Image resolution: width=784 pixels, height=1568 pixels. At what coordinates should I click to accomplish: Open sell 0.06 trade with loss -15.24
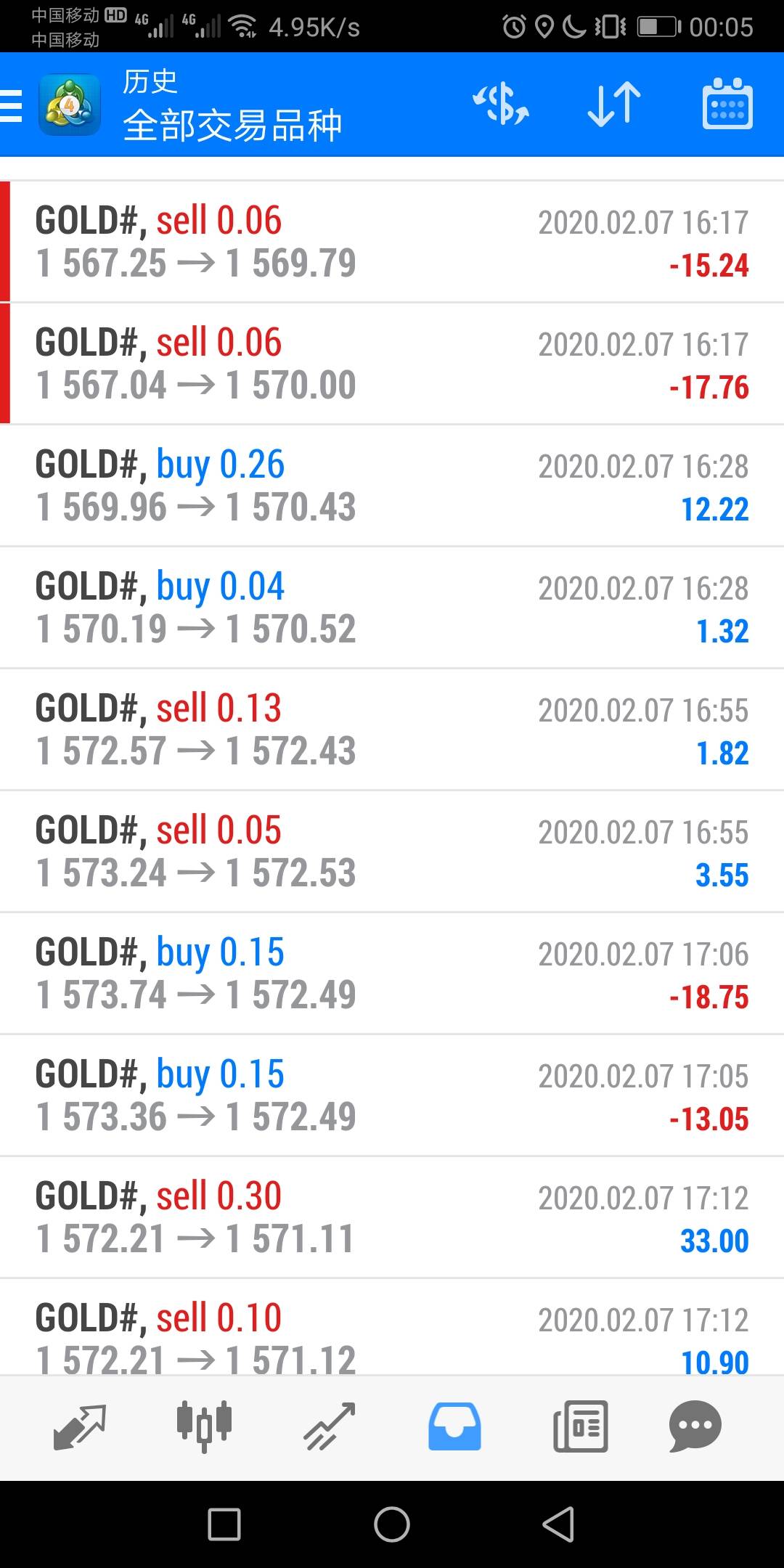(392, 242)
